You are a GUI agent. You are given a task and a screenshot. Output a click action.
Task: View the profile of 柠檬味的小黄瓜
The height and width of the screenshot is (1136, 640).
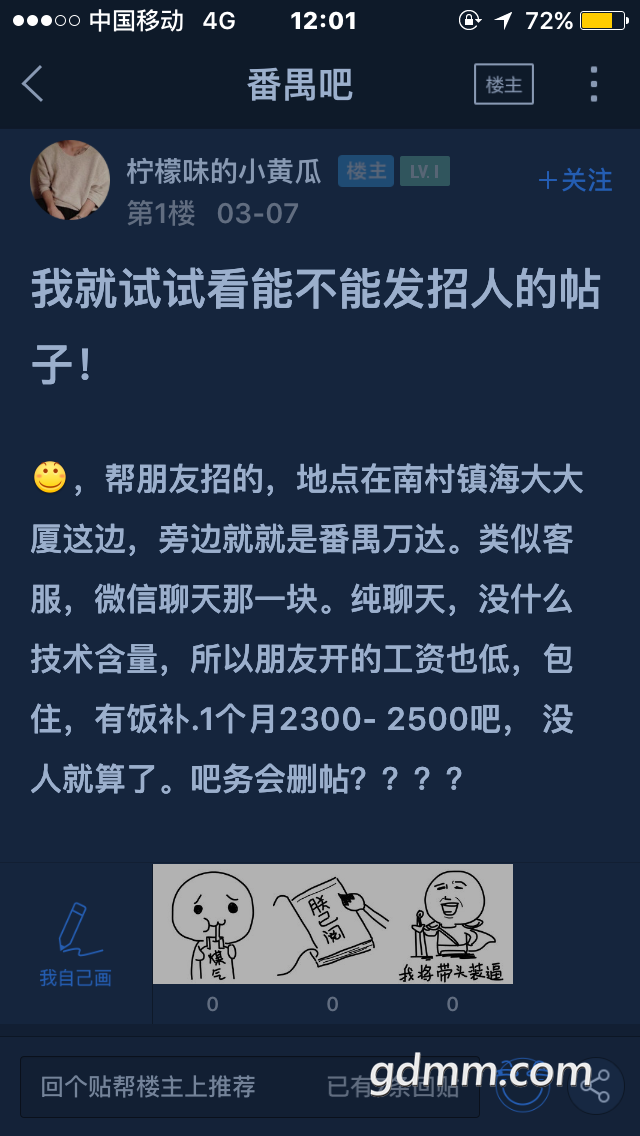pos(224,172)
